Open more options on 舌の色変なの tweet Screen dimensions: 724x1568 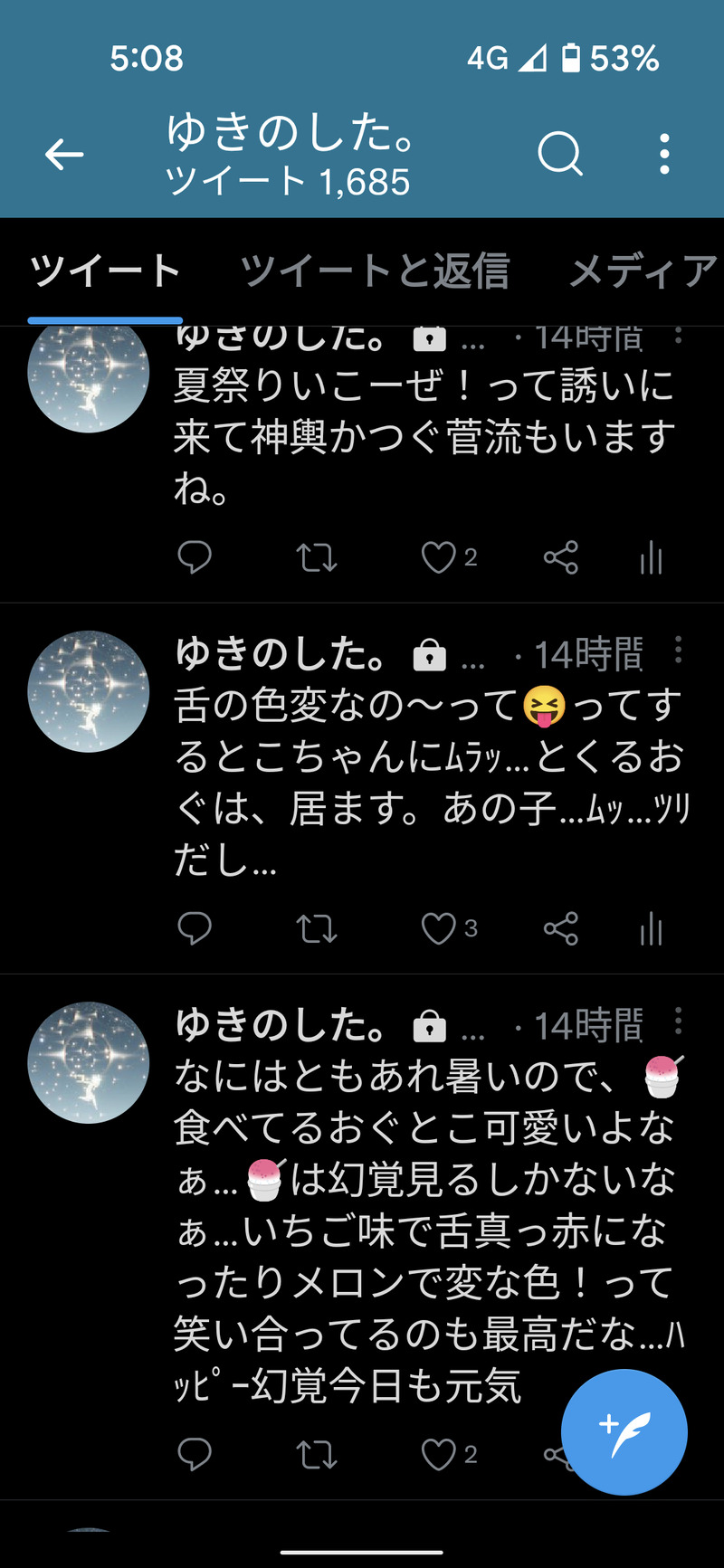pyautogui.click(x=679, y=650)
